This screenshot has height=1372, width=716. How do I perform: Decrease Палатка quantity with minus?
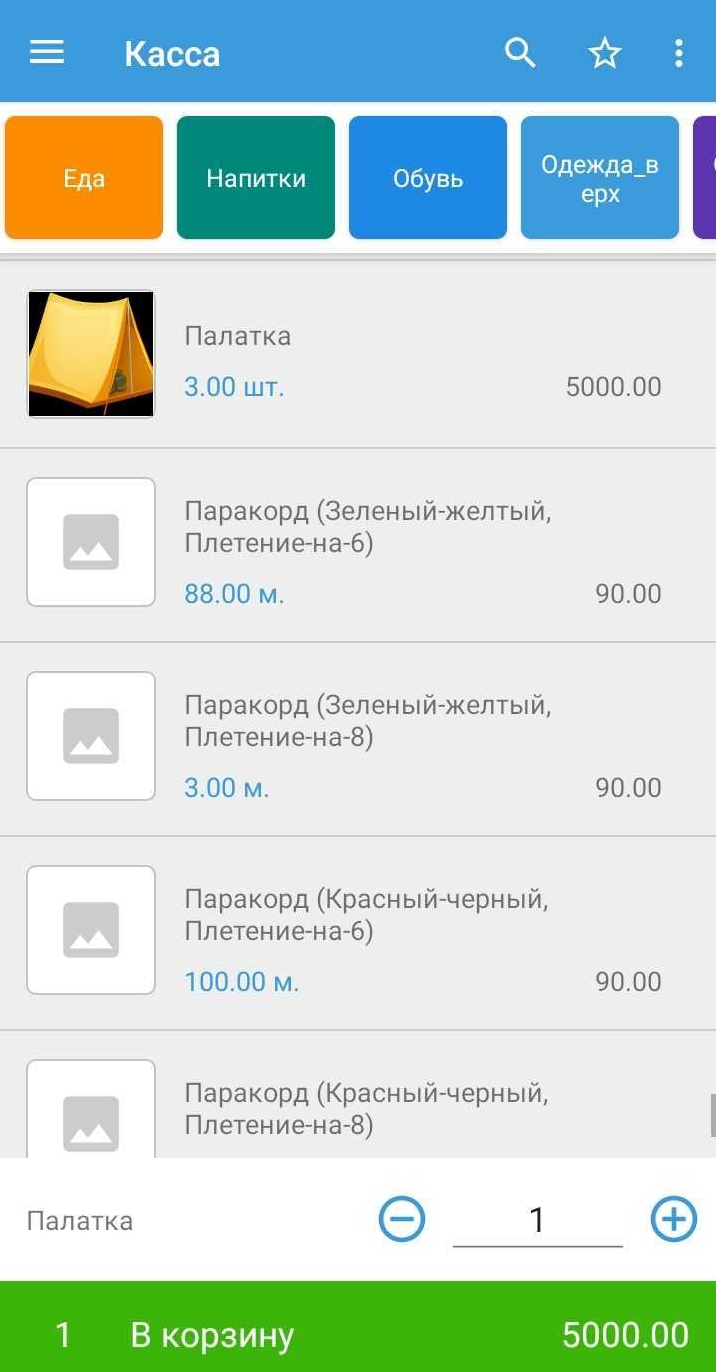[402, 1219]
